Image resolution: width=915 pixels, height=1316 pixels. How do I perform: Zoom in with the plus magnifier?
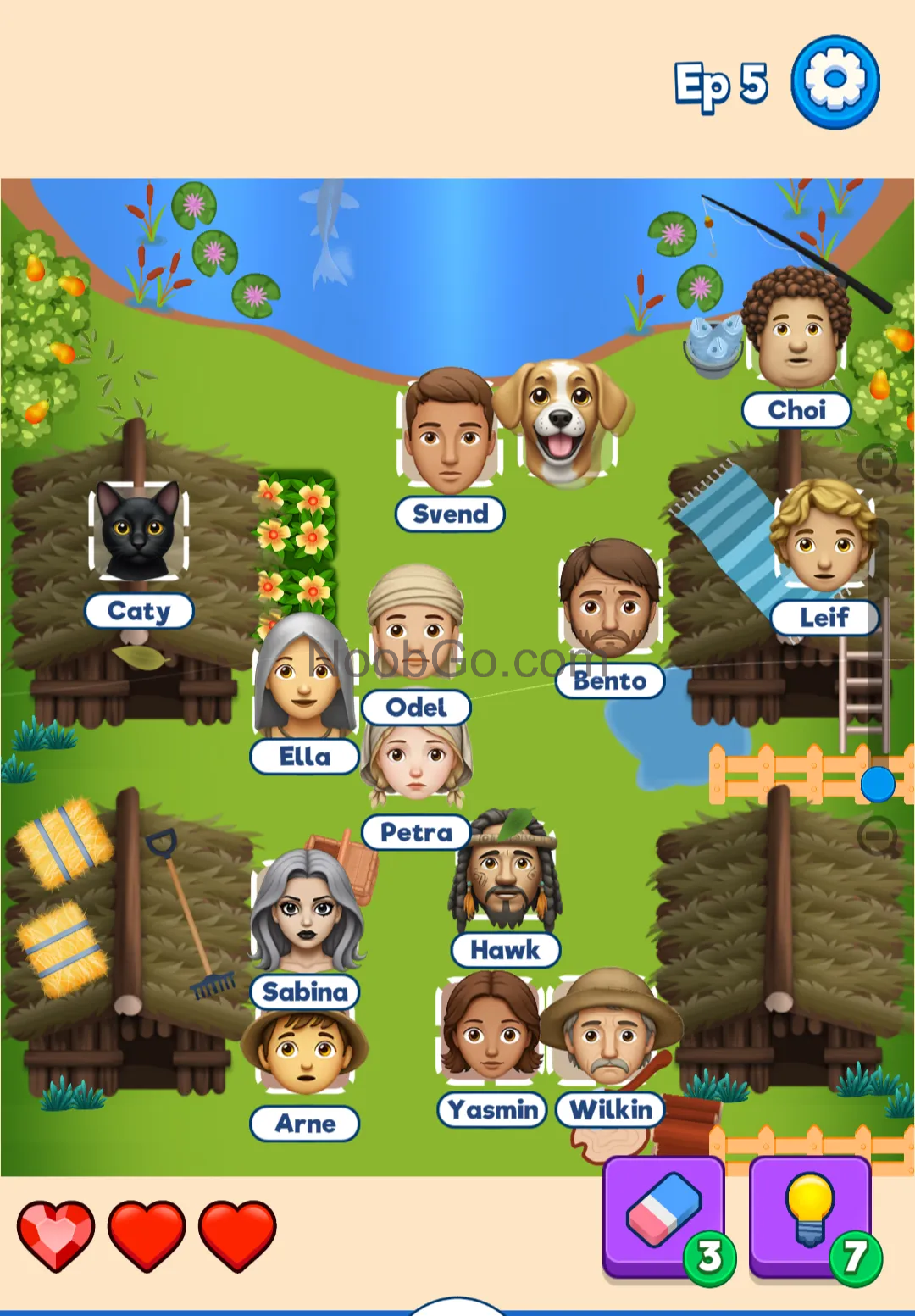(878, 464)
